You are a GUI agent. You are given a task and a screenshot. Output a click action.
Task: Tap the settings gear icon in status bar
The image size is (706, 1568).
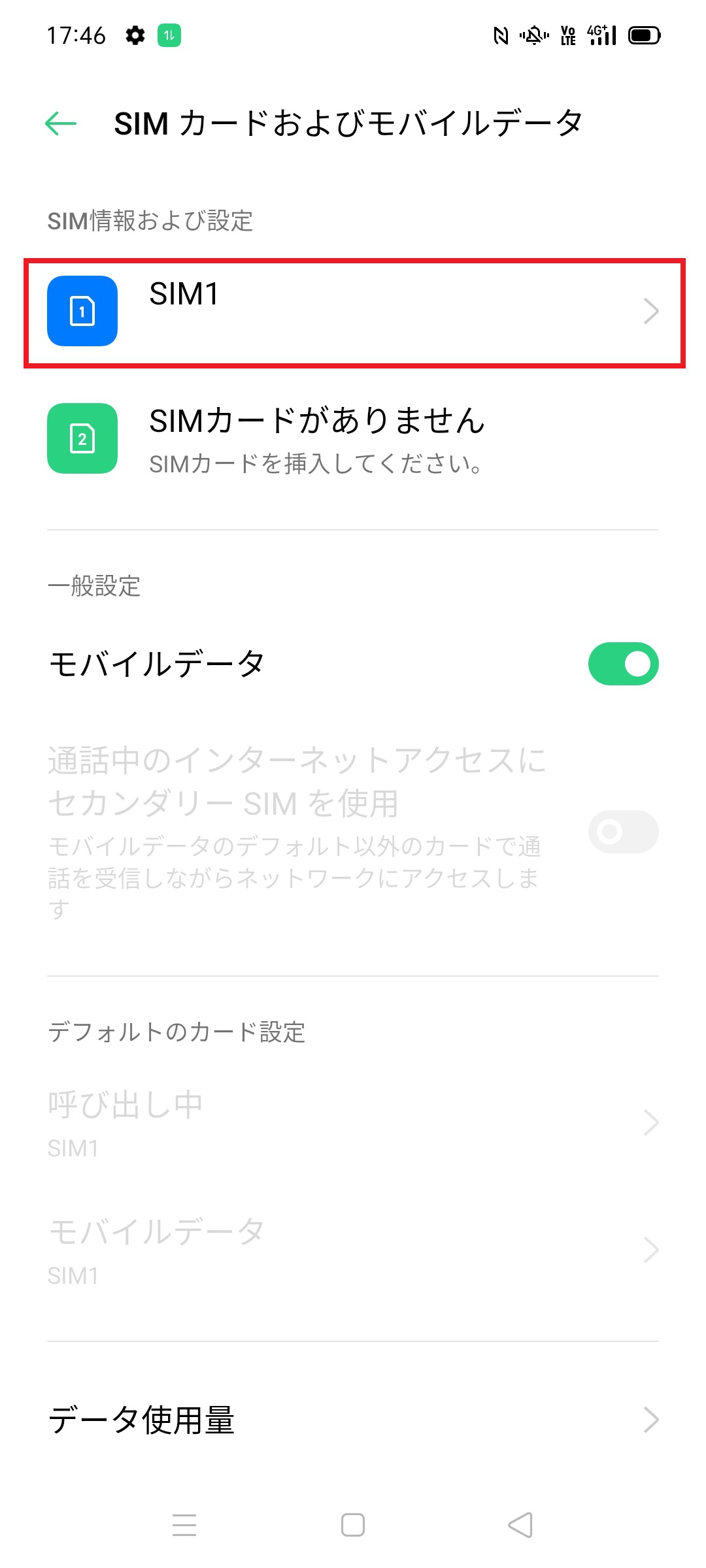135,37
